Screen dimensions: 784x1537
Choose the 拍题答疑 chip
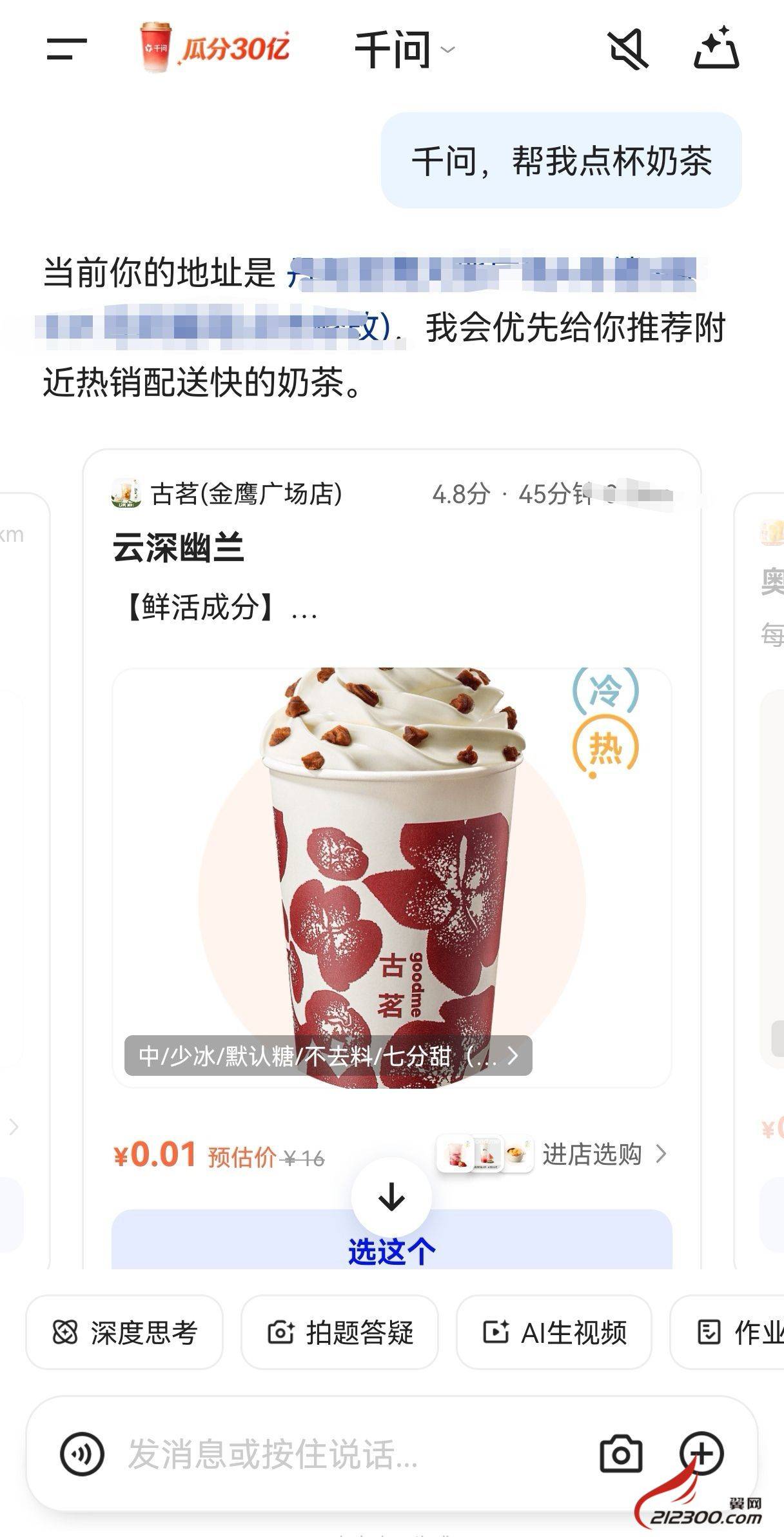[x=340, y=1333]
